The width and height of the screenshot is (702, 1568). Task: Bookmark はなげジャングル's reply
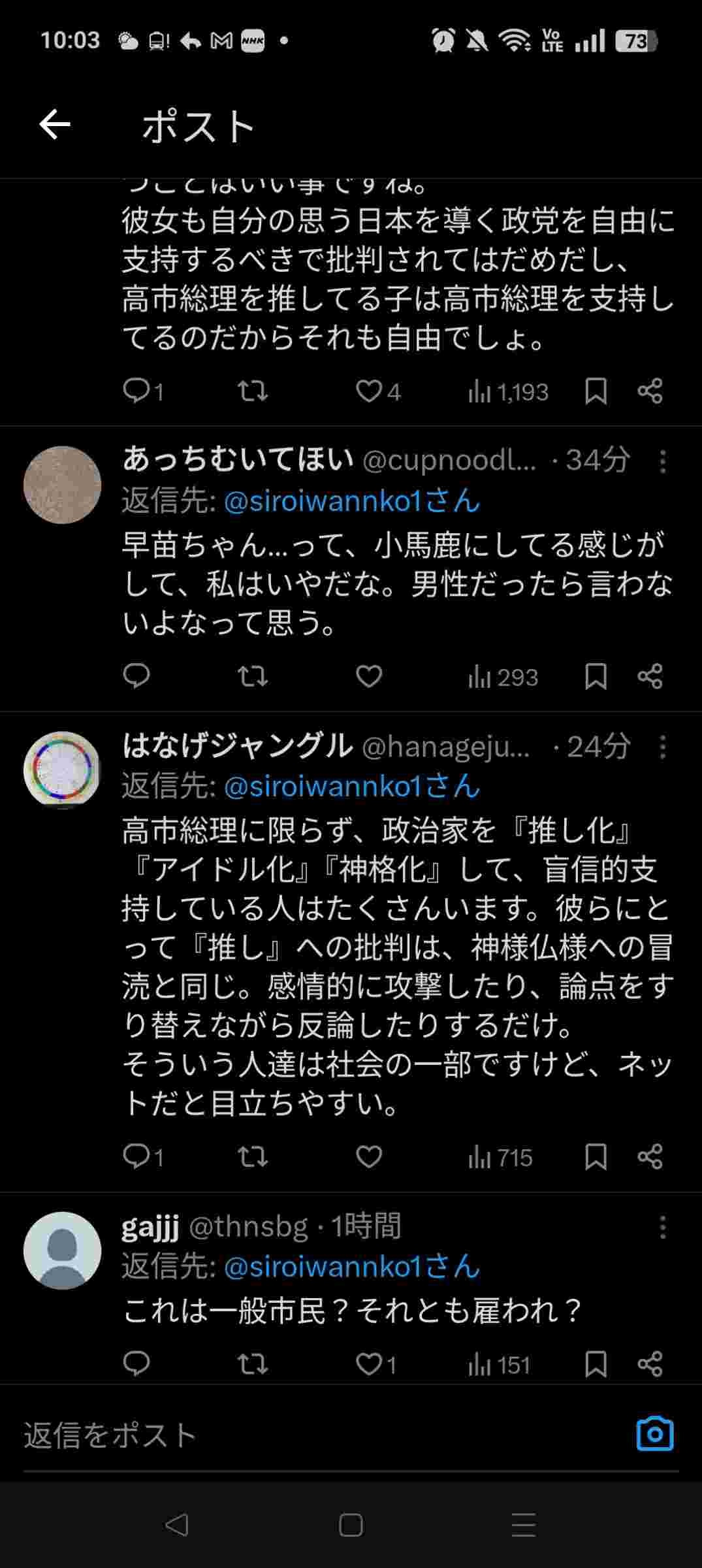click(596, 1157)
